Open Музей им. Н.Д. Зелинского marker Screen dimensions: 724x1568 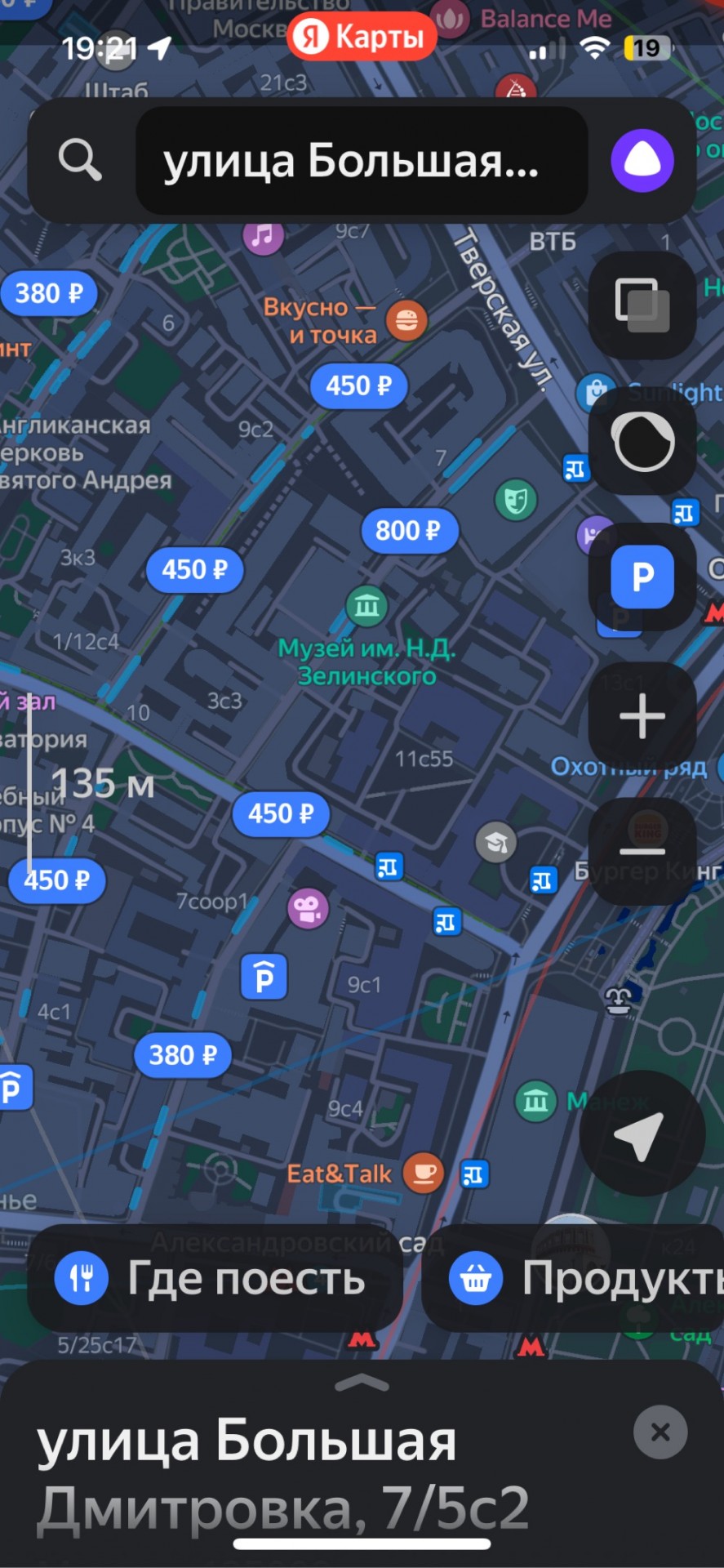tap(367, 606)
